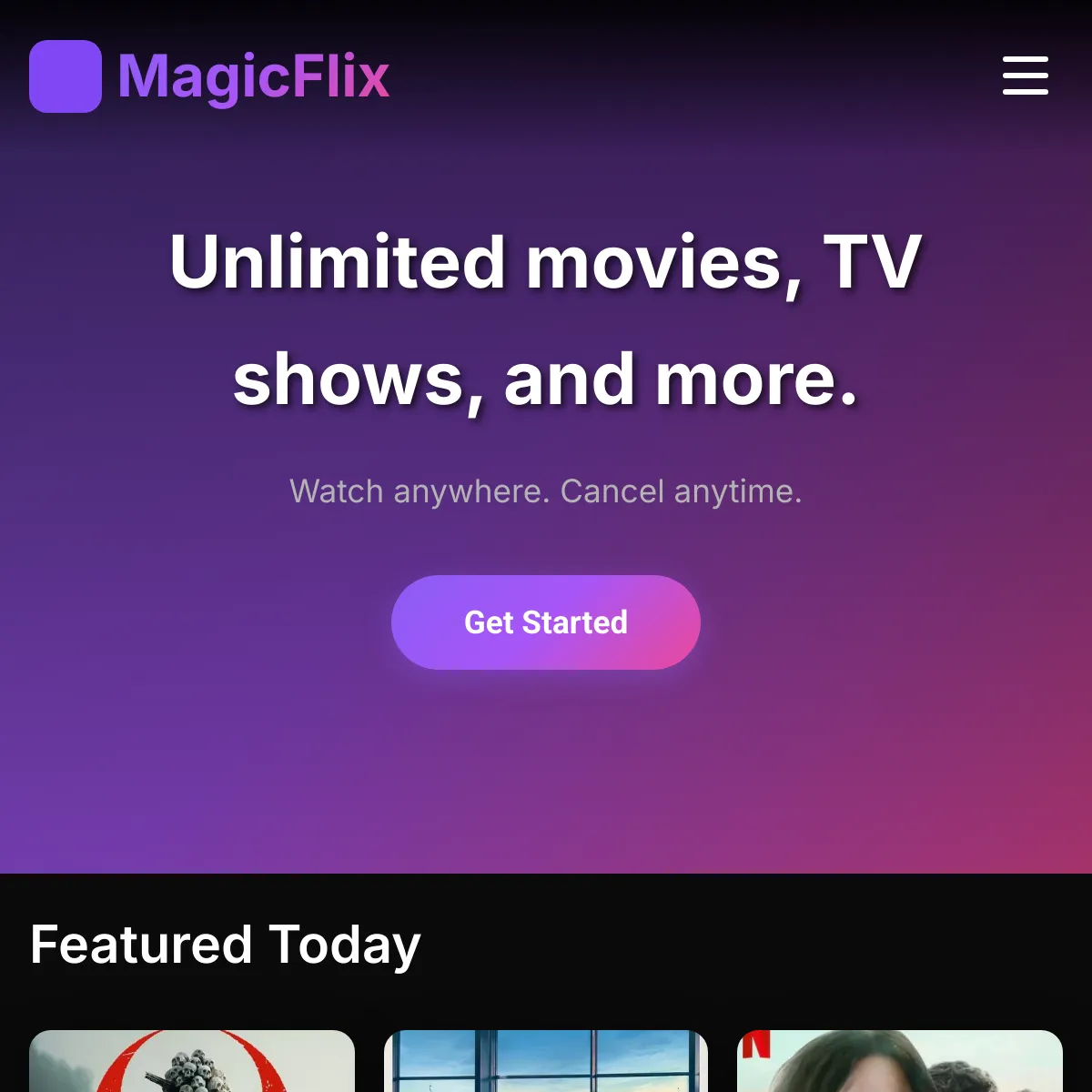This screenshot has width=1092, height=1092.
Task: Open the featured poster with windows
Action: click(x=546, y=1063)
